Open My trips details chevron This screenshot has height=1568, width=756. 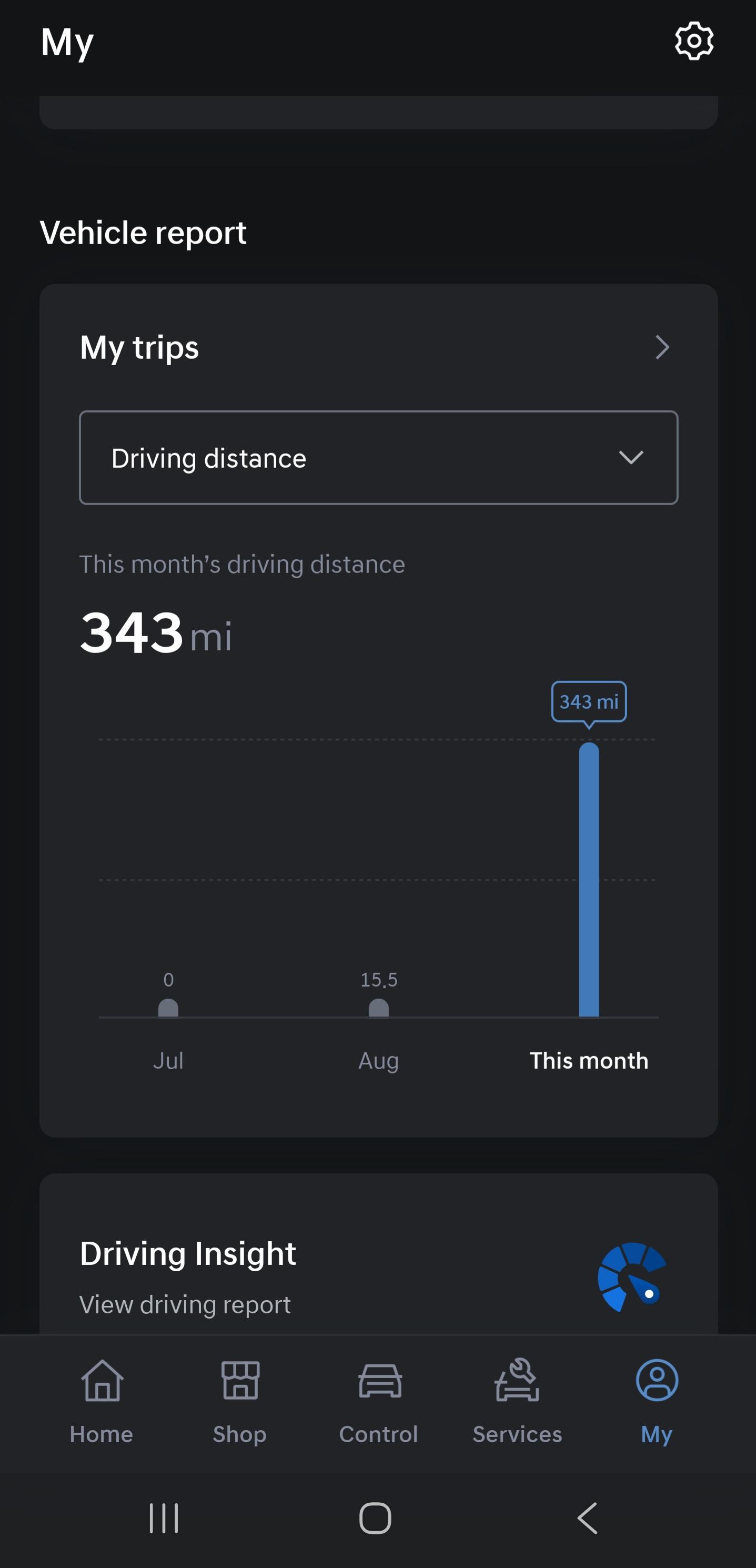(662, 348)
